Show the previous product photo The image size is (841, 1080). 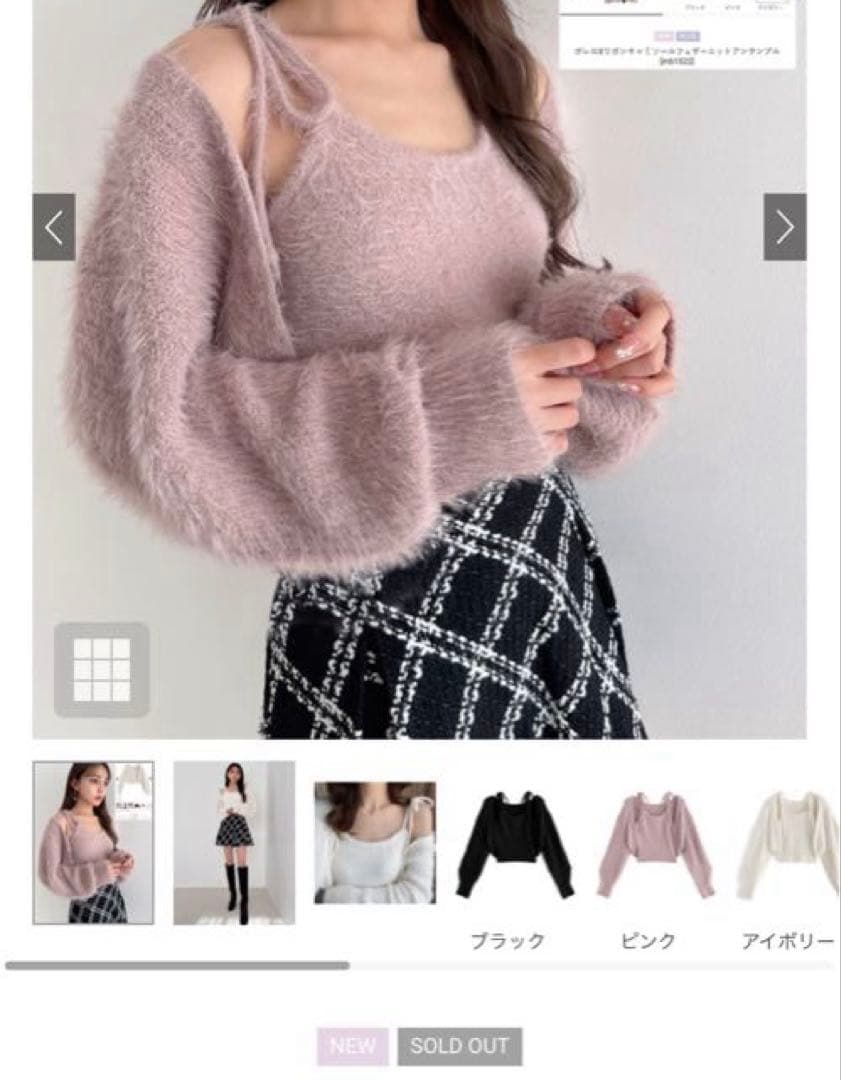coord(54,227)
